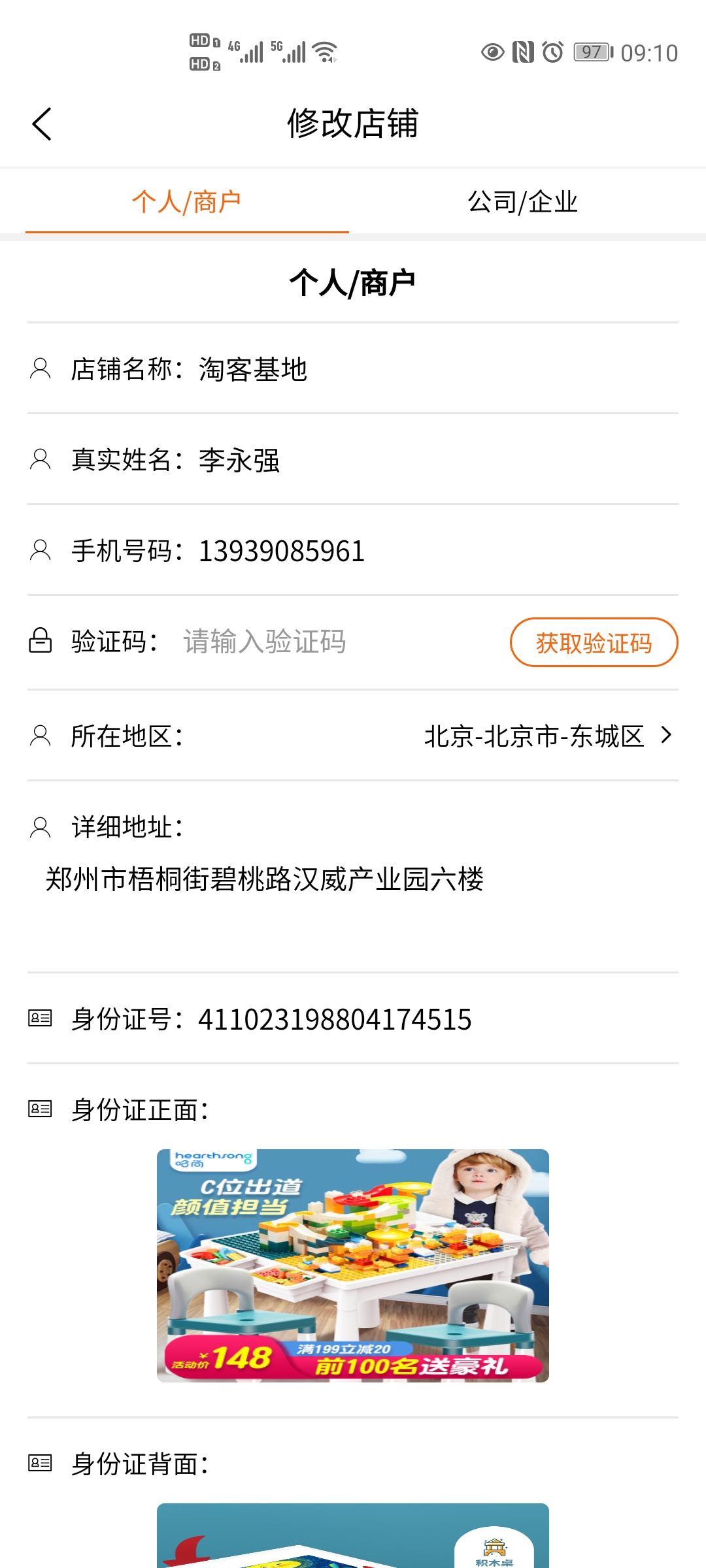Viewport: 706px width, 1568px height.
Task: Edit the 详细地址 text
Action: (265, 879)
